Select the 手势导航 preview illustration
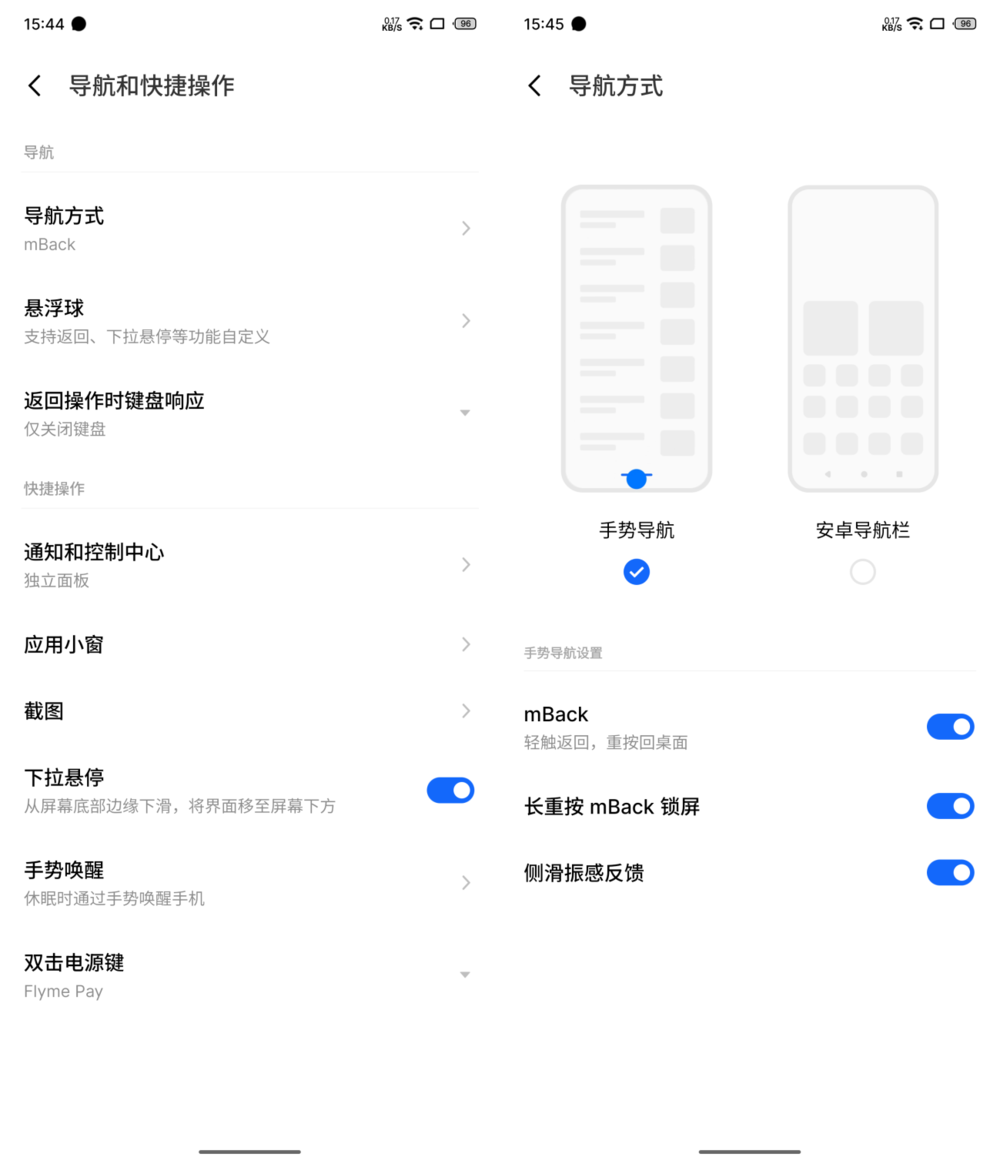 pyautogui.click(x=636, y=337)
